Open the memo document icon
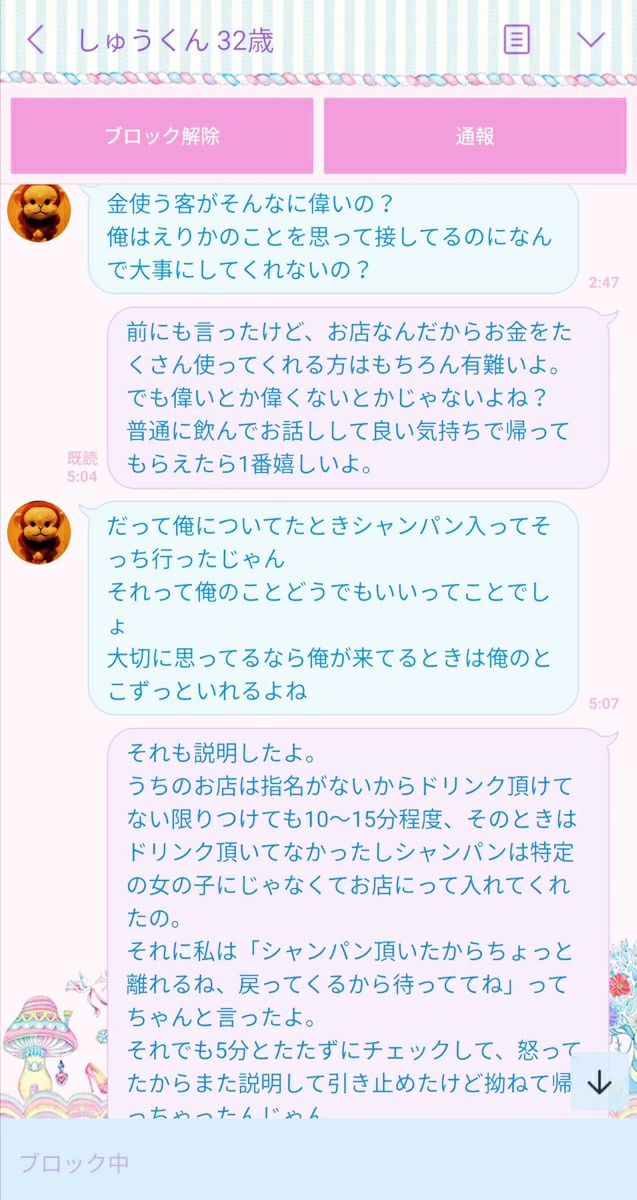 tap(516, 40)
